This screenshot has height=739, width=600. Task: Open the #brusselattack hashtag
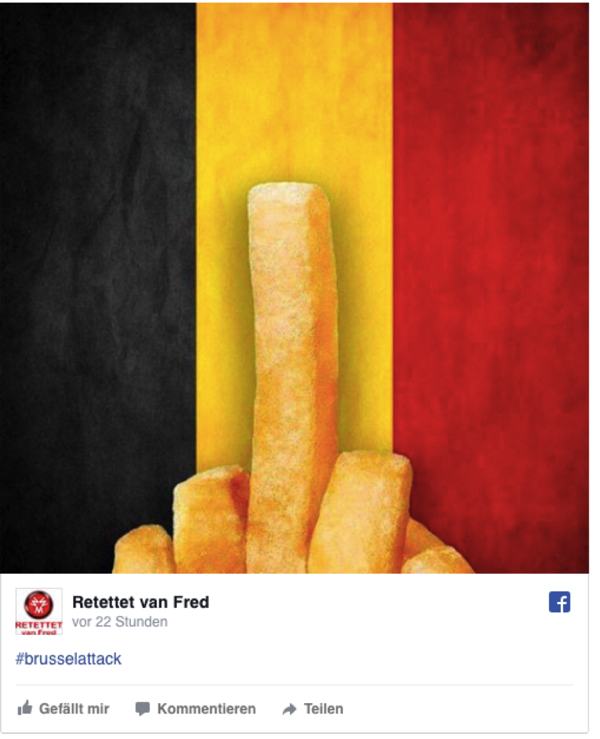68,659
